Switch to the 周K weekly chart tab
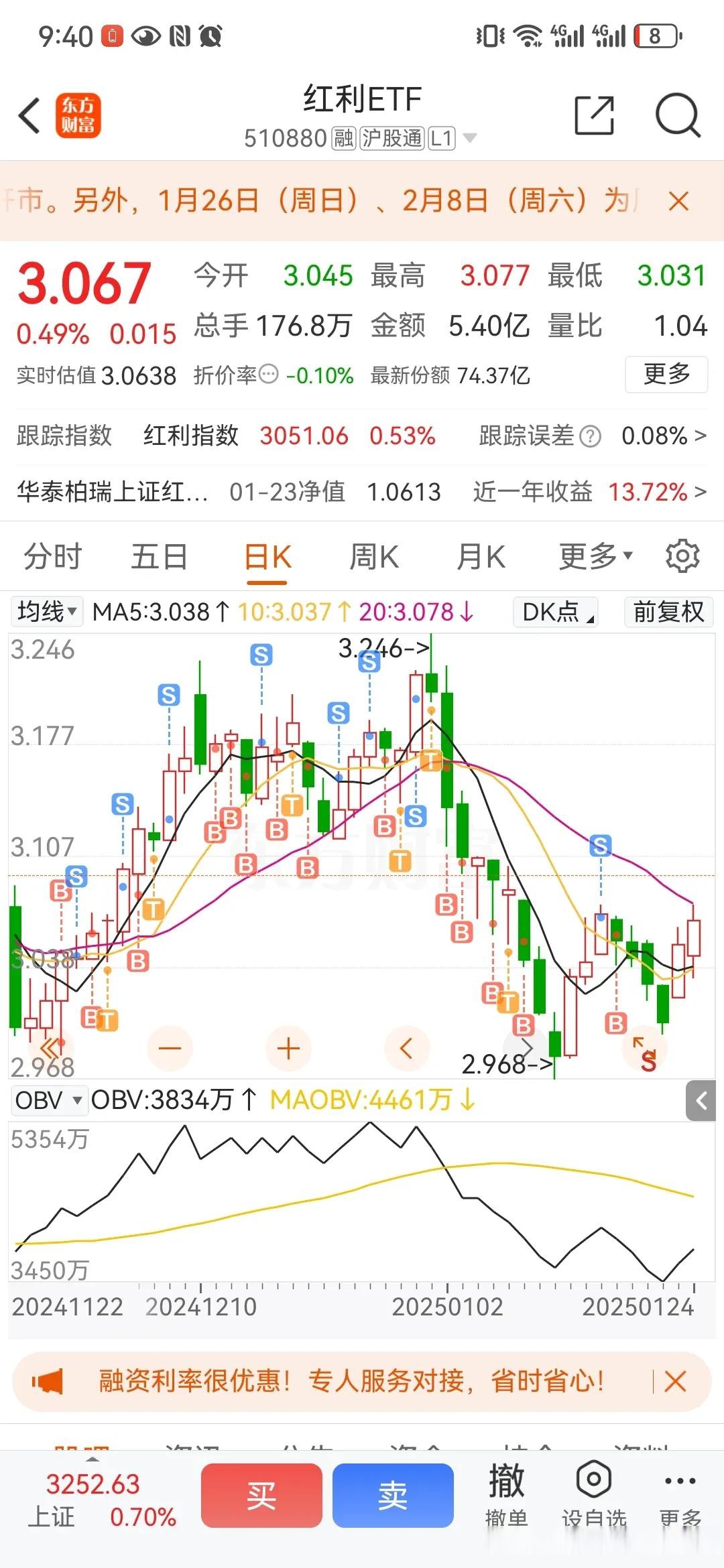The height and width of the screenshot is (1568, 724). pyautogui.click(x=373, y=556)
